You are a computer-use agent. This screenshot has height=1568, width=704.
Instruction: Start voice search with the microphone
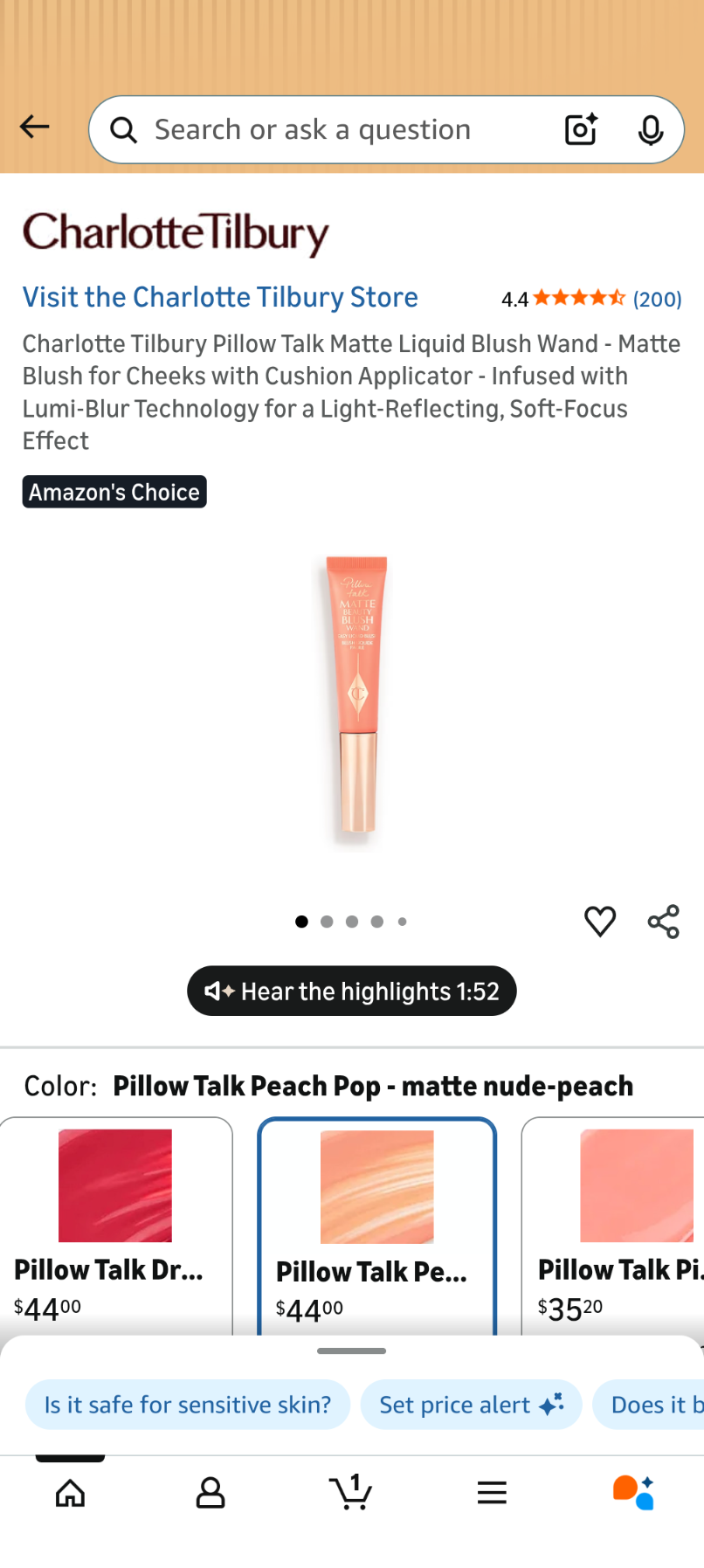(650, 130)
